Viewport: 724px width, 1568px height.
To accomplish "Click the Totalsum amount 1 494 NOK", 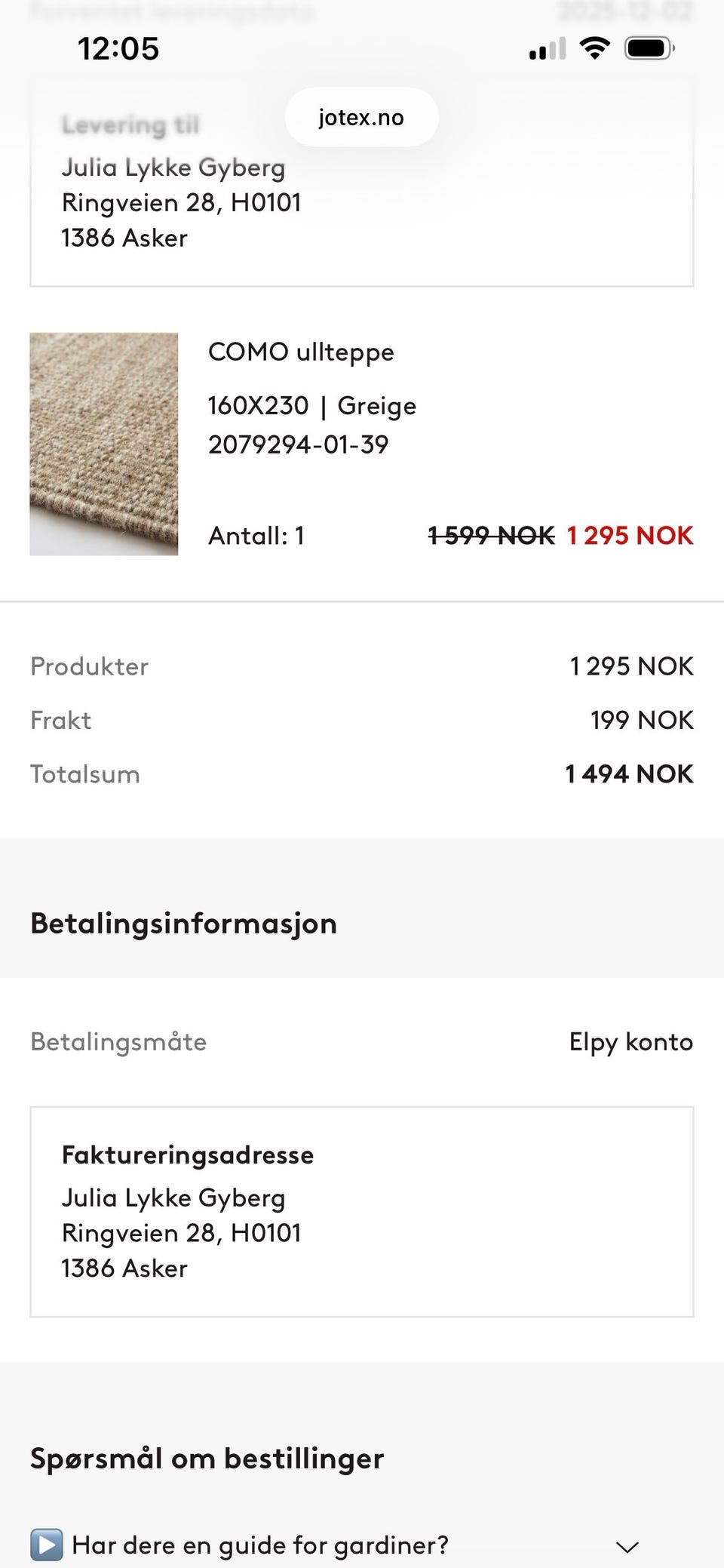I will 628,773.
